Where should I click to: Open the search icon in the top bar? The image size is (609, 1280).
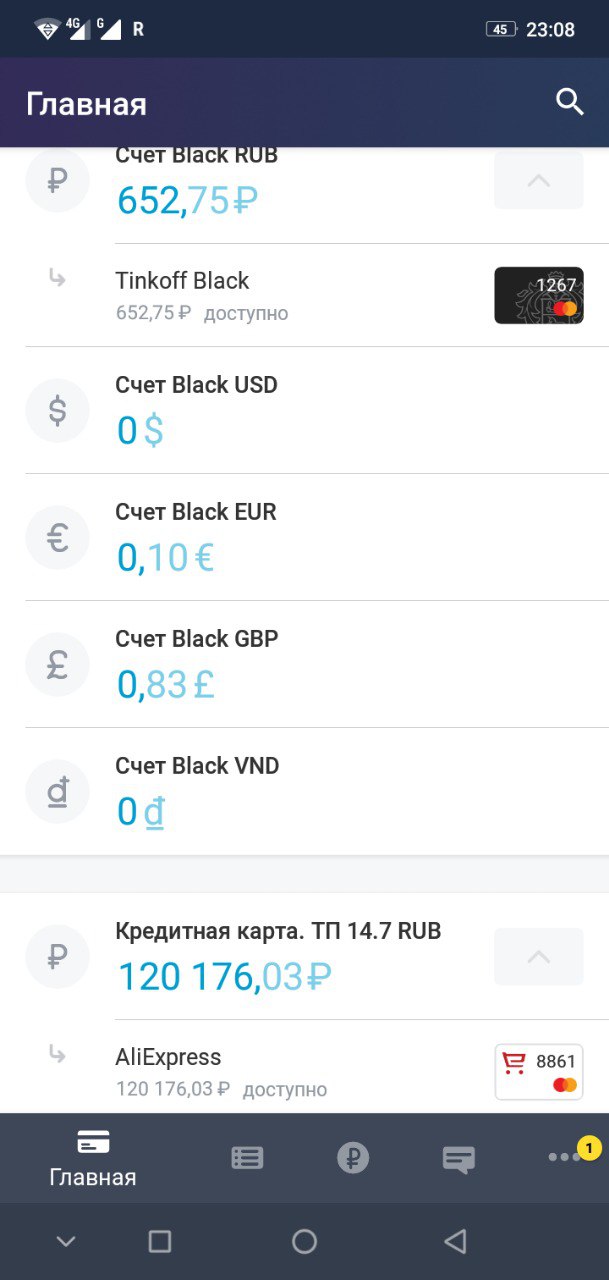coord(569,102)
